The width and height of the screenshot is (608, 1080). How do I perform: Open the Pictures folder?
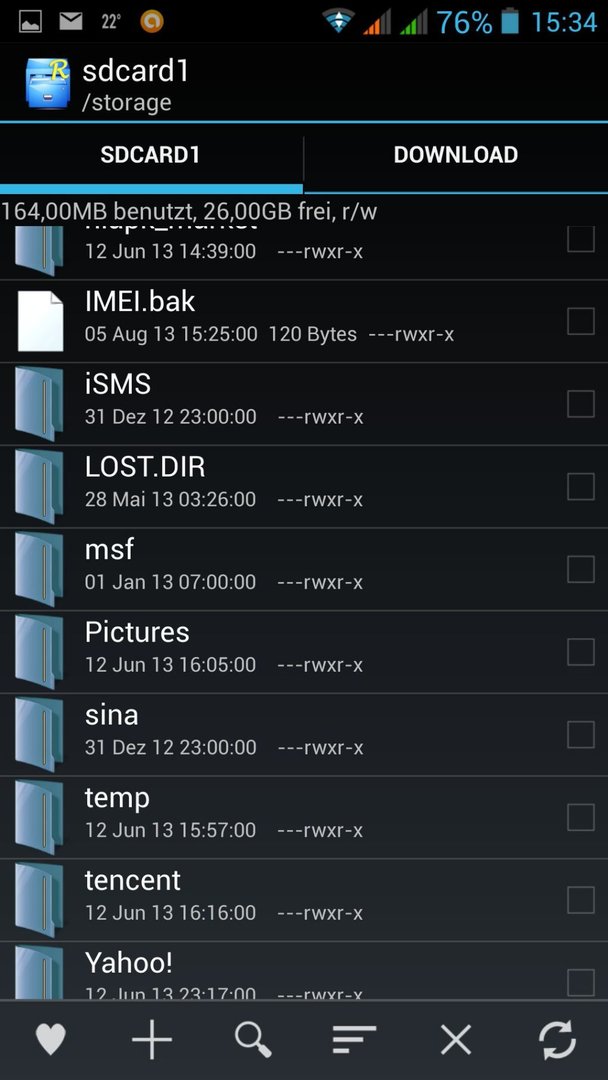point(304,652)
